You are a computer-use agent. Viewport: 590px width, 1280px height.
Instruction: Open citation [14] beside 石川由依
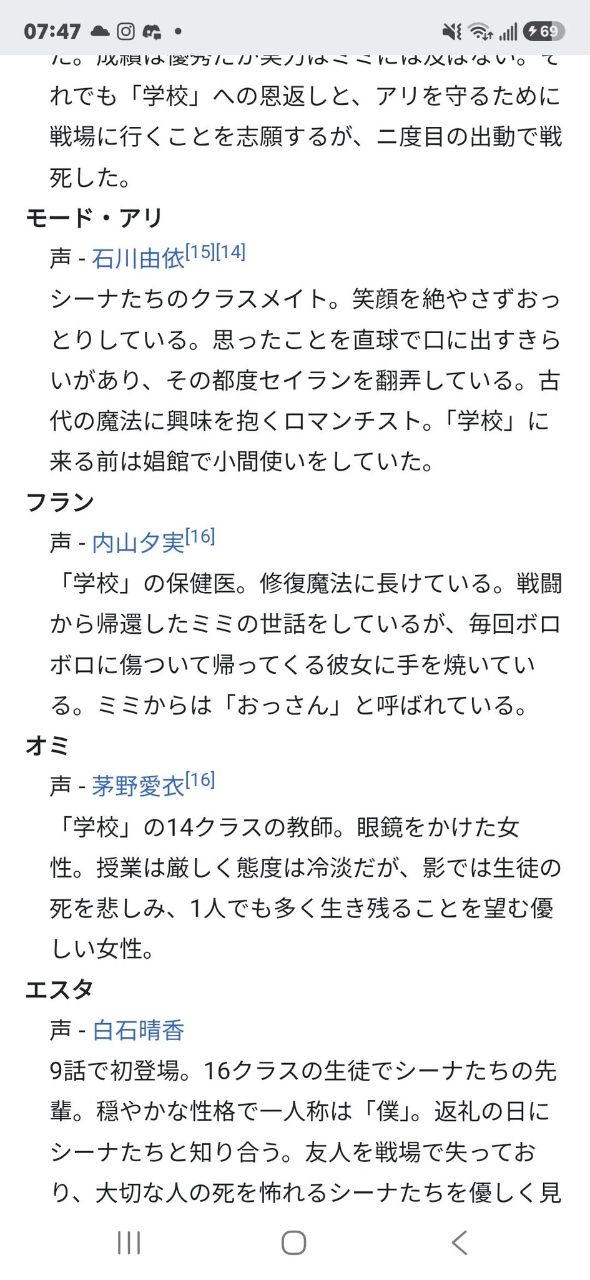(230, 252)
